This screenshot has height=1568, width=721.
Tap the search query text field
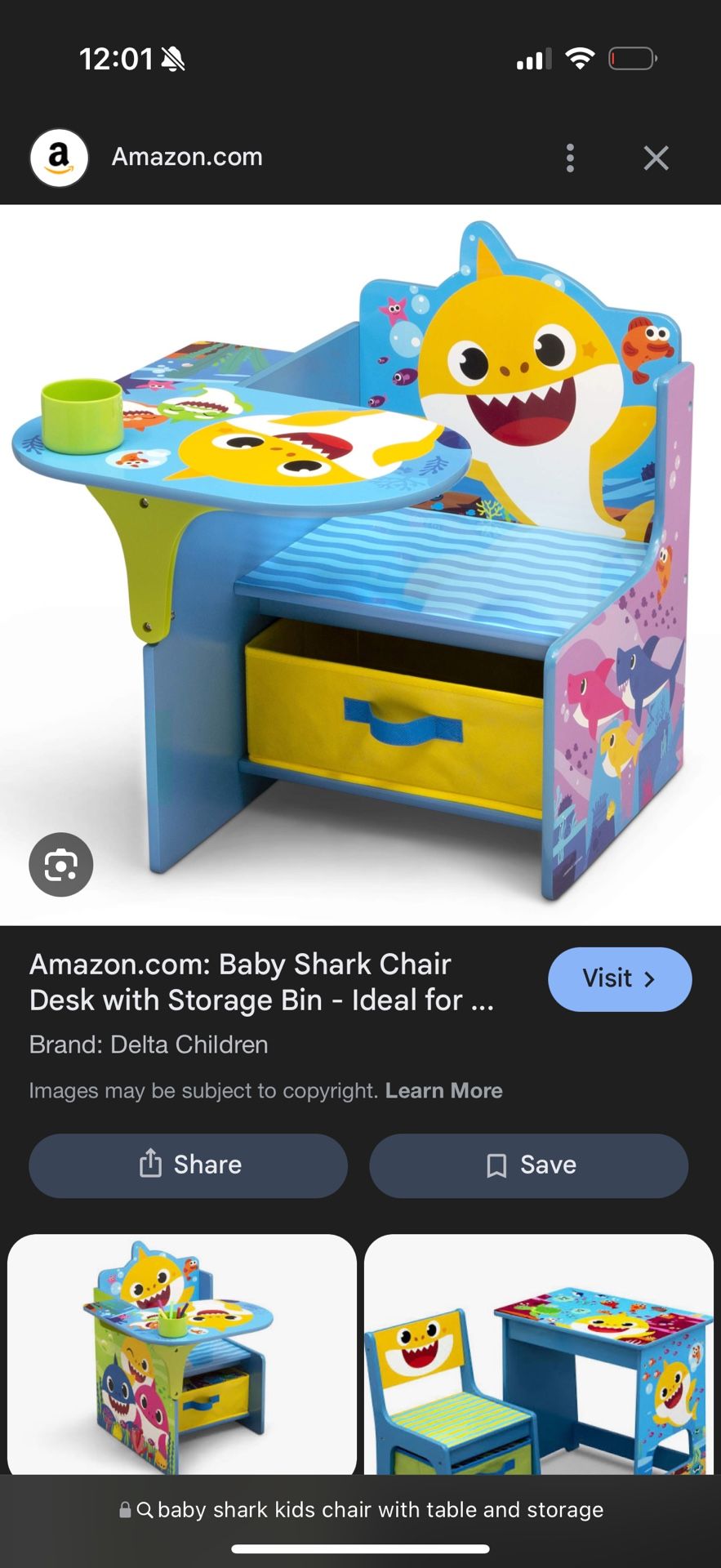pos(380,1509)
